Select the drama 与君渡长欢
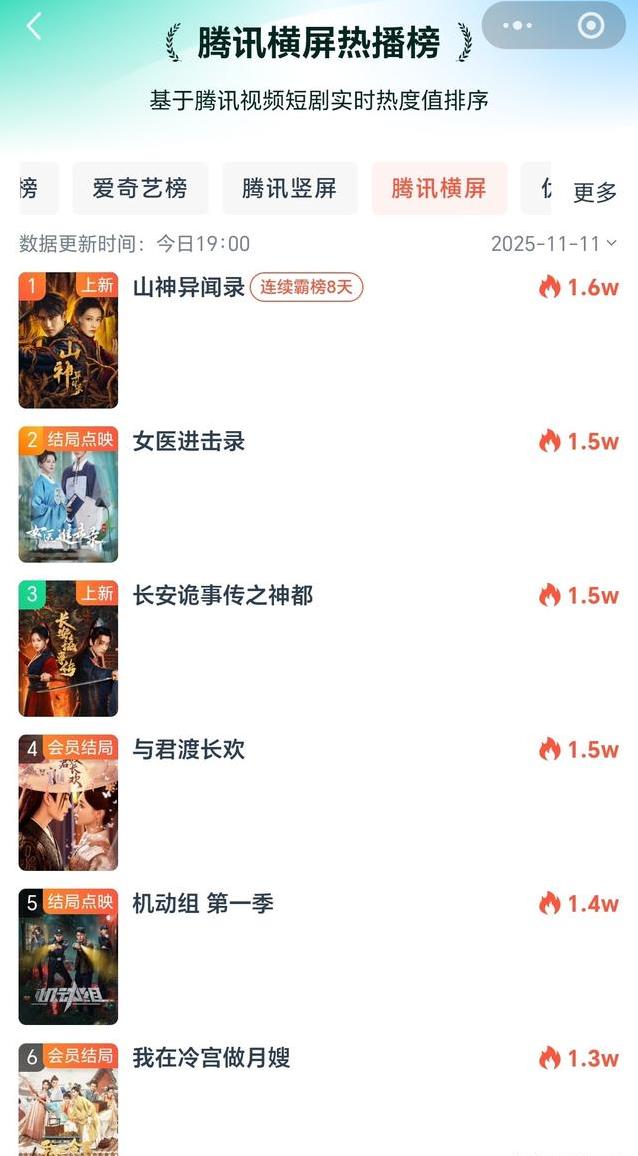This screenshot has height=1156, width=638. (x=189, y=750)
